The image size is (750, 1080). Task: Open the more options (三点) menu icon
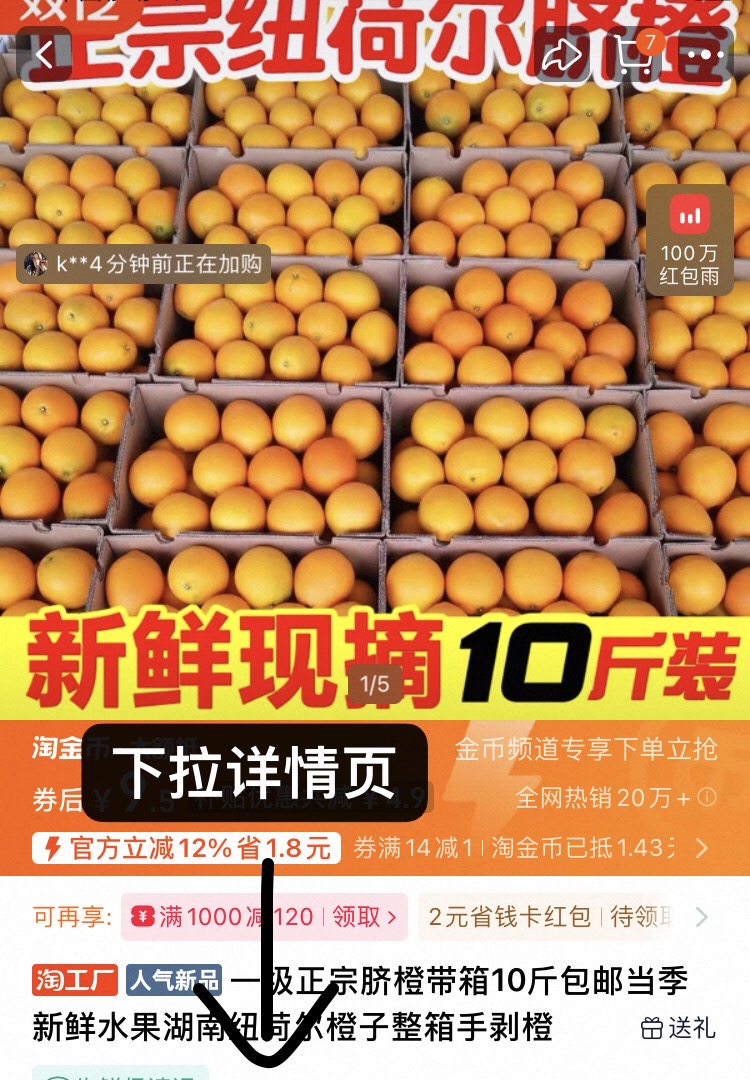point(708,55)
